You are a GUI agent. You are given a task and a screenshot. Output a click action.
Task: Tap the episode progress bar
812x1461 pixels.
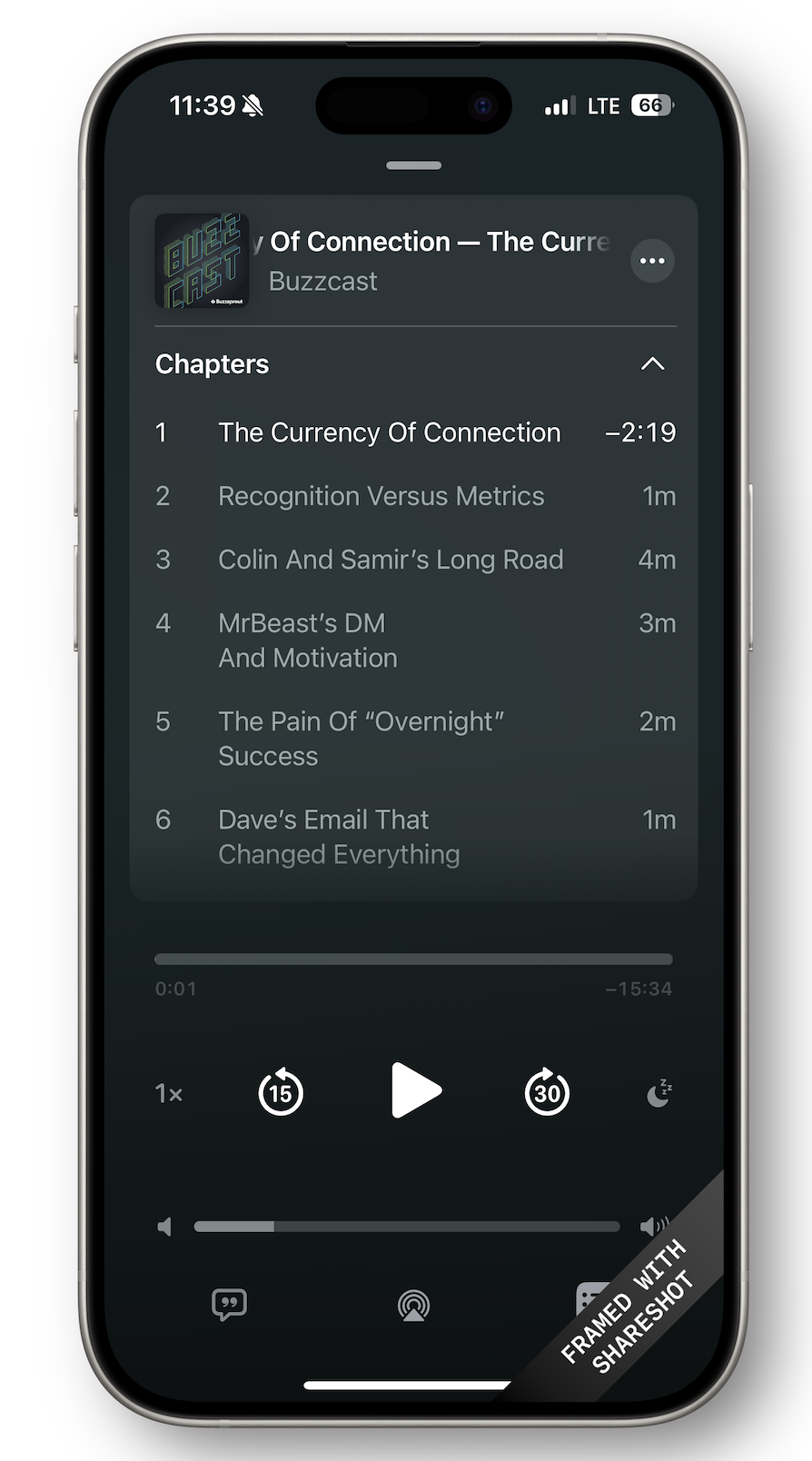413,959
